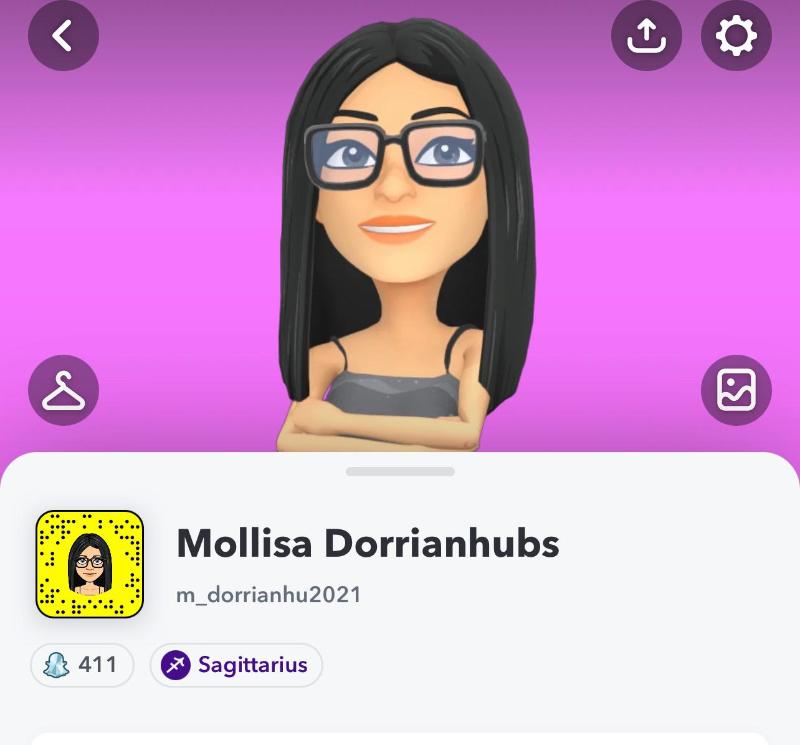
Task: Open settings via the gear icon
Action: pyautogui.click(x=736, y=36)
